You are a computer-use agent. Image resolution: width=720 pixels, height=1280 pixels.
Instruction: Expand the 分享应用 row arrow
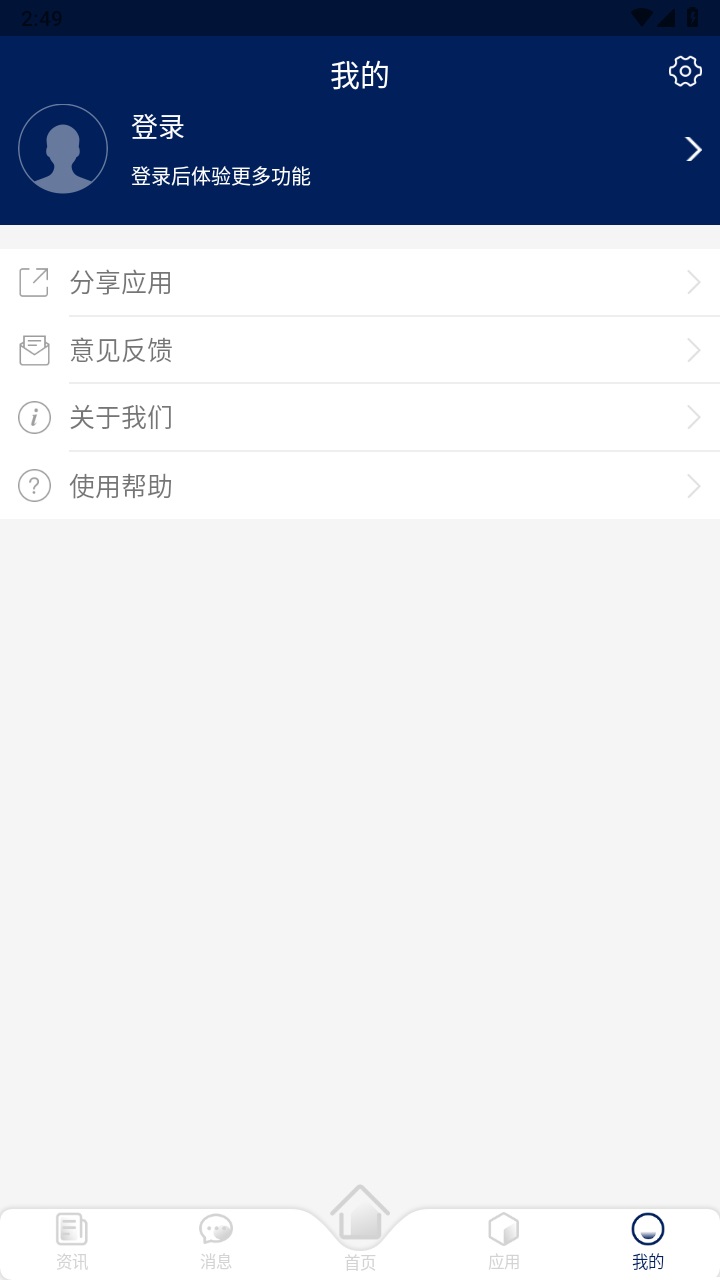click(693, 283)
